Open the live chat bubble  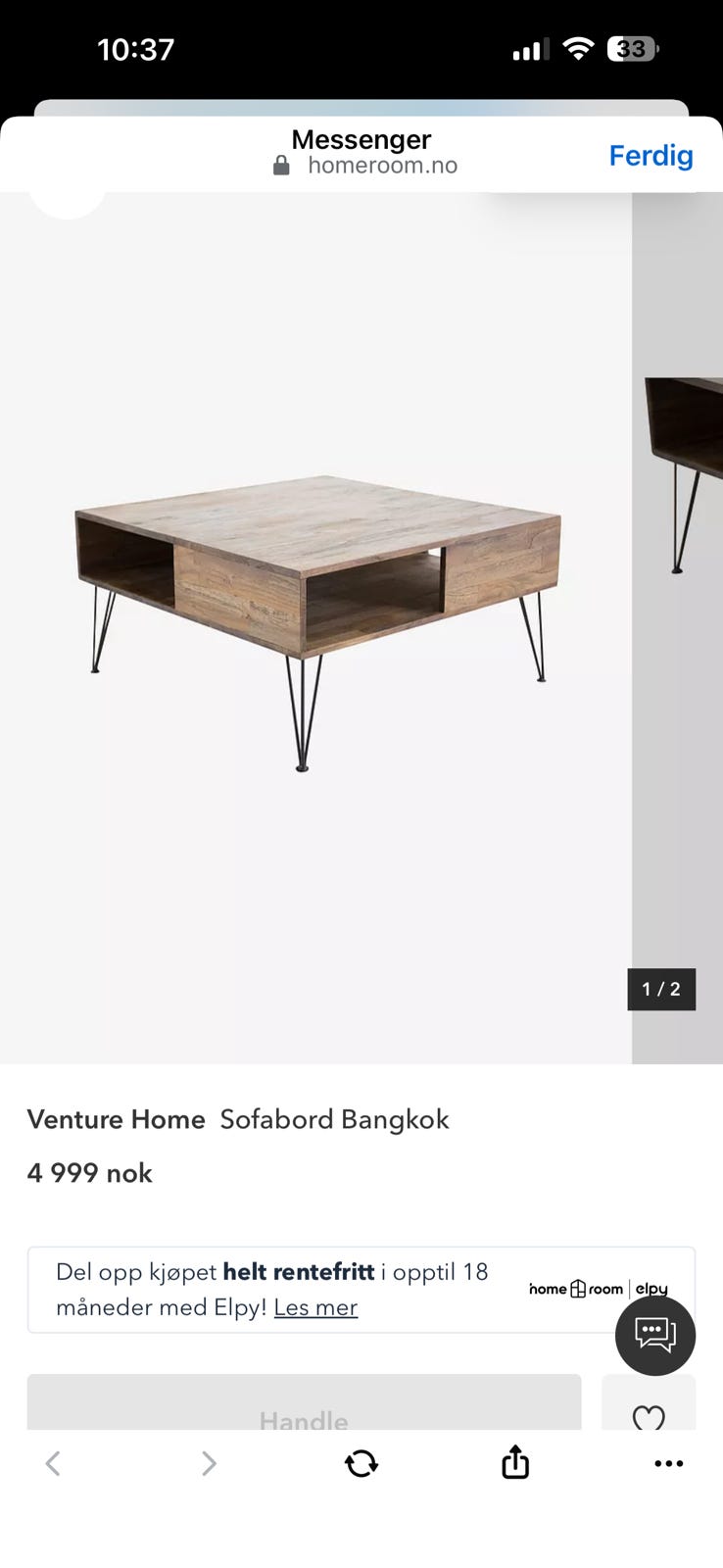pyautogui.click(x=654, y=1335)
